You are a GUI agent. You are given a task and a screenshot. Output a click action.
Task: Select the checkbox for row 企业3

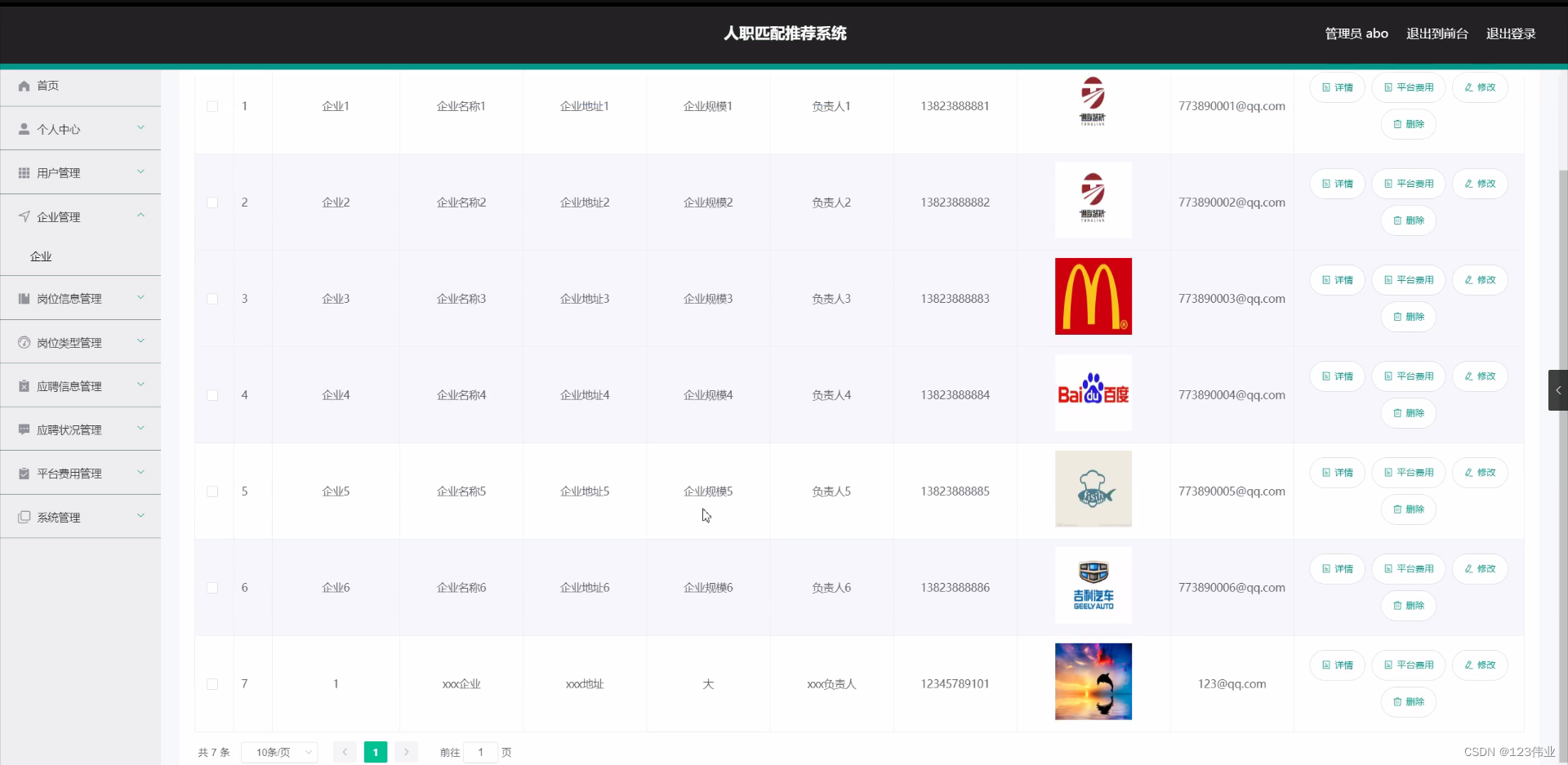click(212, 299)
